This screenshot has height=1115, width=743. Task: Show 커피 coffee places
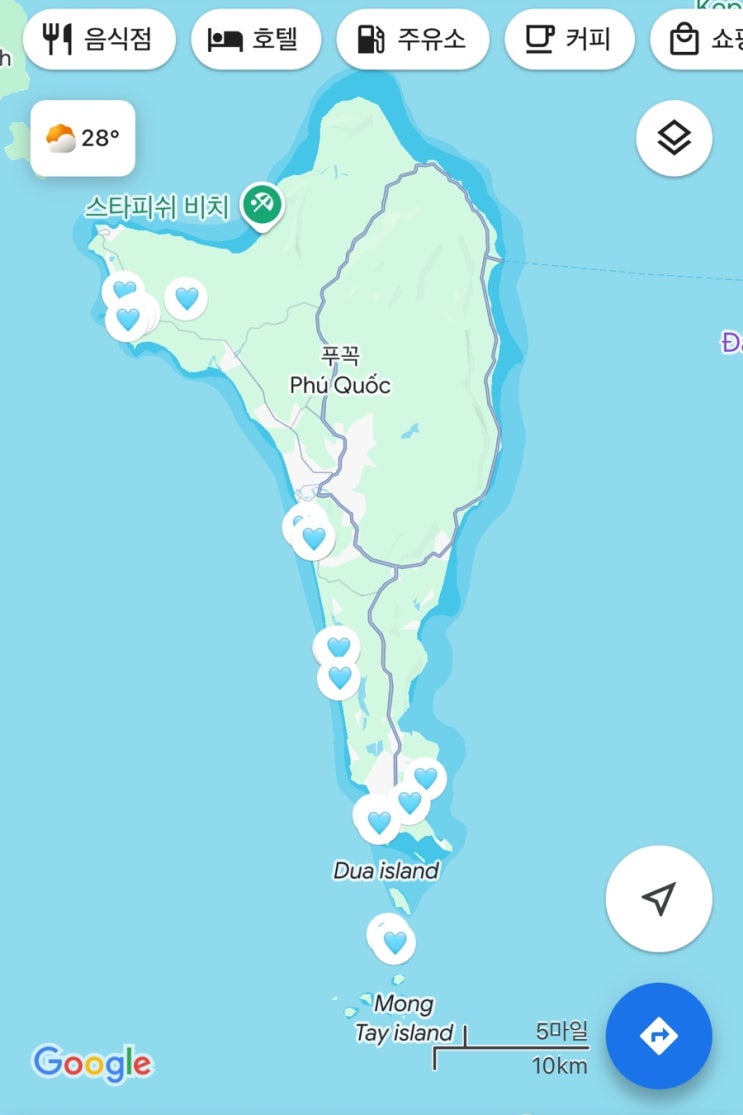570,39
